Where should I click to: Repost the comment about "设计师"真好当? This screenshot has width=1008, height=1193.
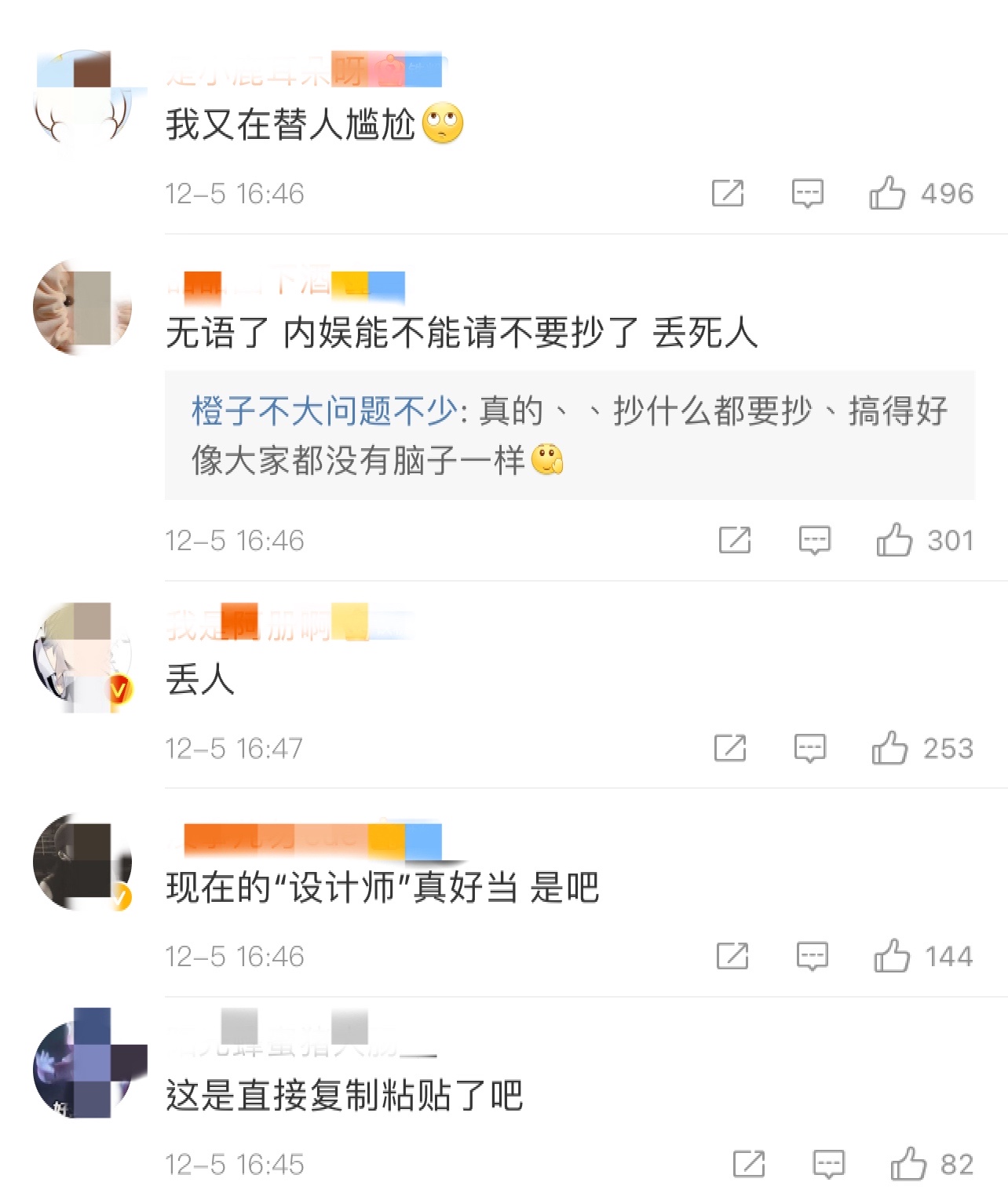(732, 956)
